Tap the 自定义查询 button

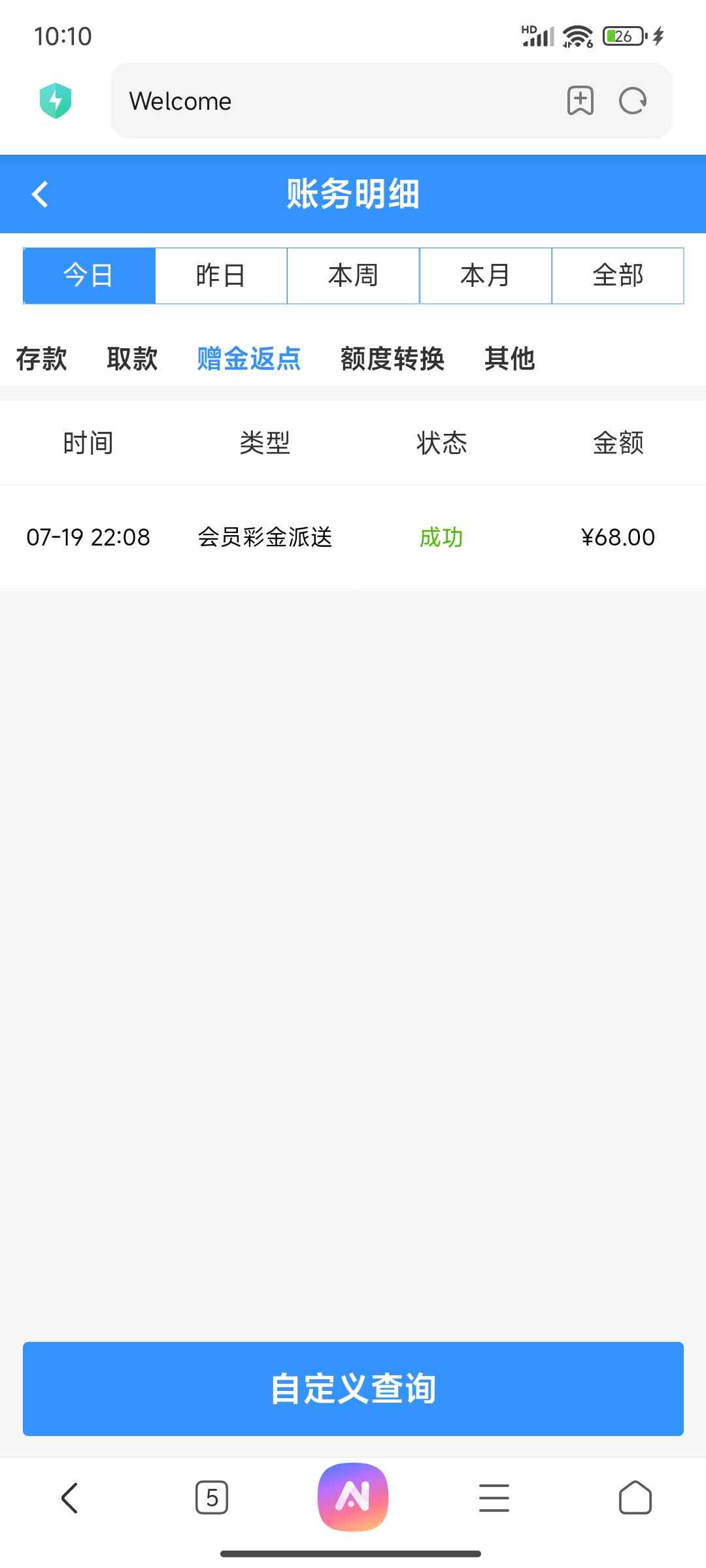353,1388
